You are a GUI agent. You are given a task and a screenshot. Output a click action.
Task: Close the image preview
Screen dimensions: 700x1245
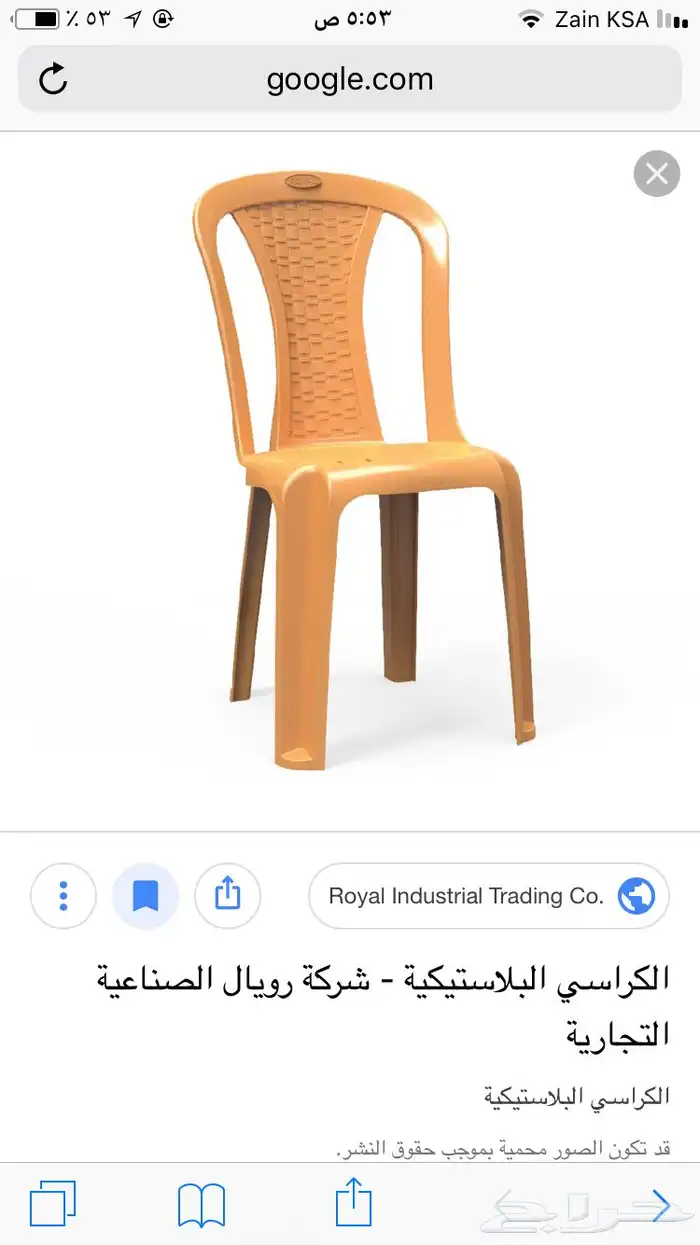(x=656, y=175)
